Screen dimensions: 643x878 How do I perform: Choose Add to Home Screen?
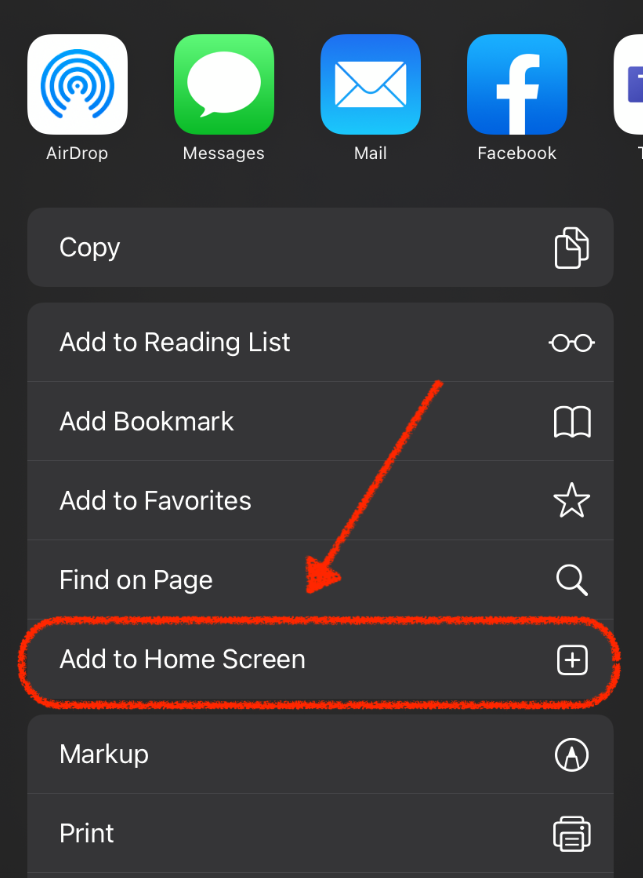tap(320, 660)
